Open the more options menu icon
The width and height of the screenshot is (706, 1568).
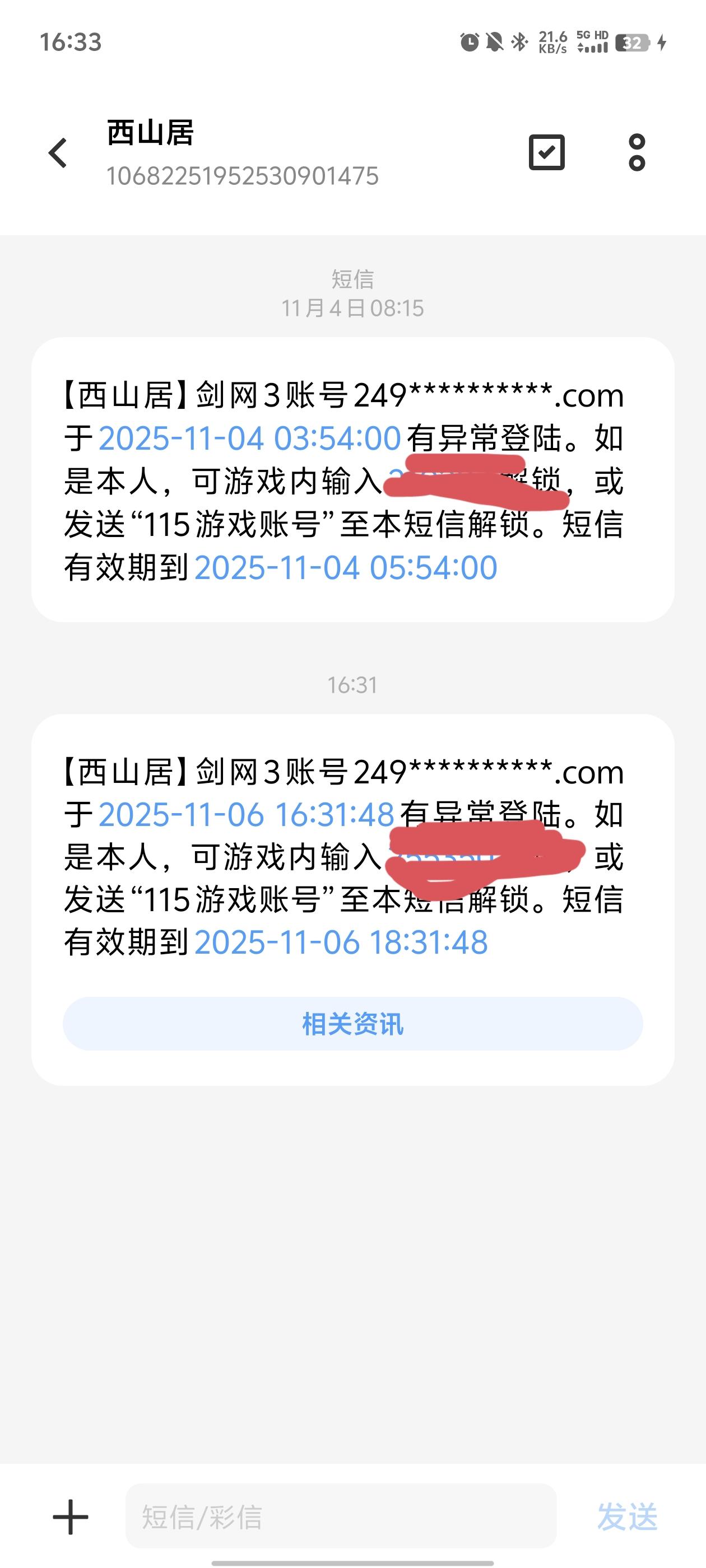(x=638, y=152)
